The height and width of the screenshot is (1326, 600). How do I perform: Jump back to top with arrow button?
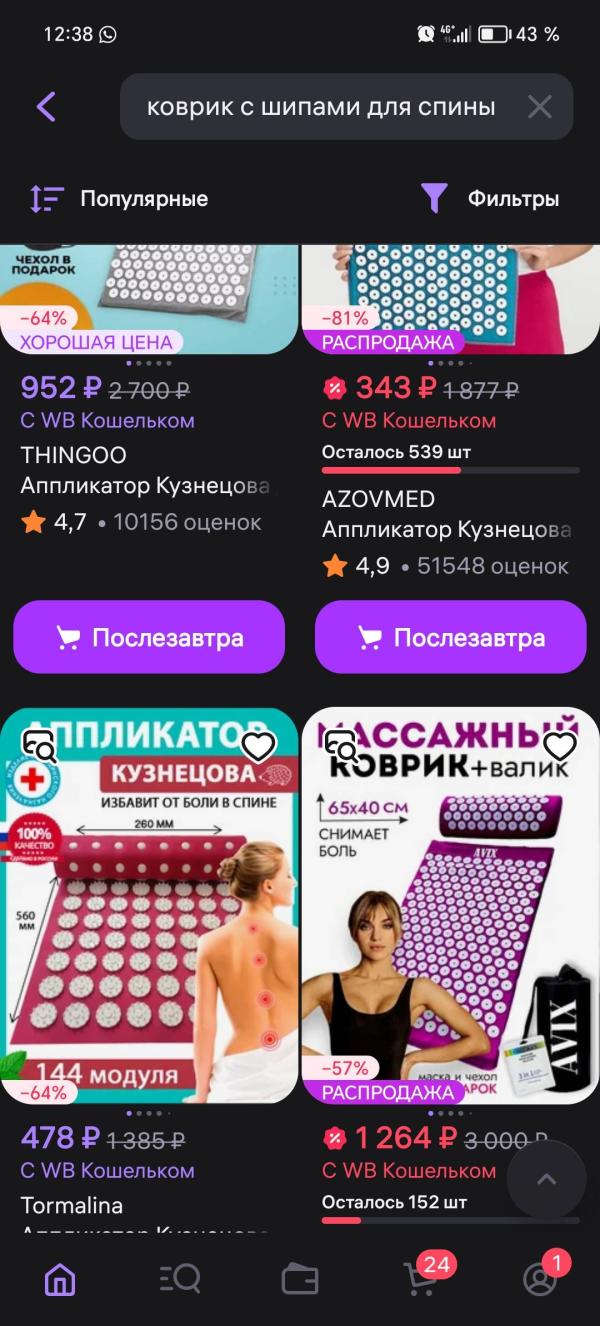coord(546,1179)
